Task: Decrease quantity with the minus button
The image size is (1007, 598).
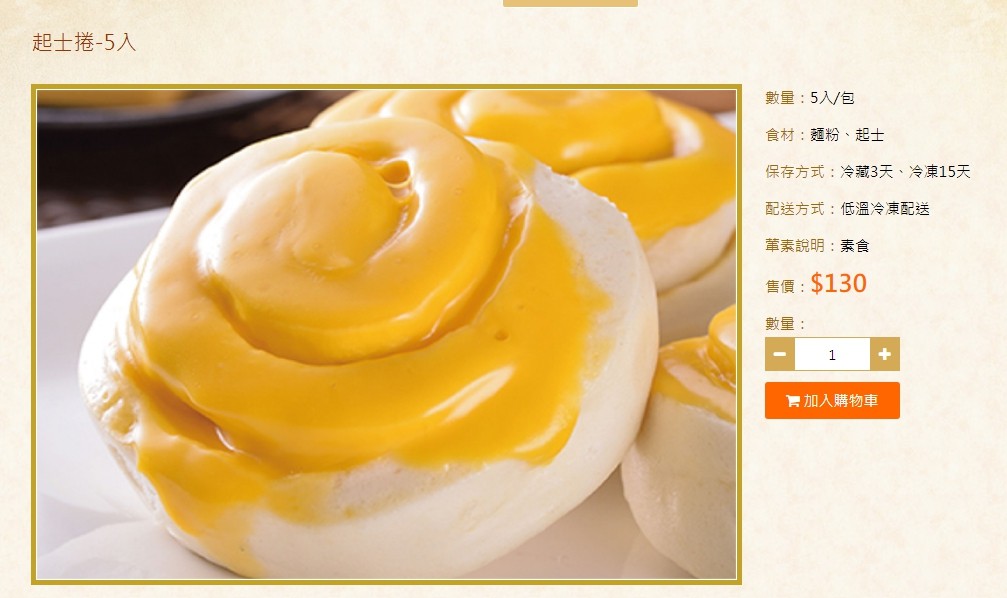Action: pyautogui.click(x=780, y=354)
